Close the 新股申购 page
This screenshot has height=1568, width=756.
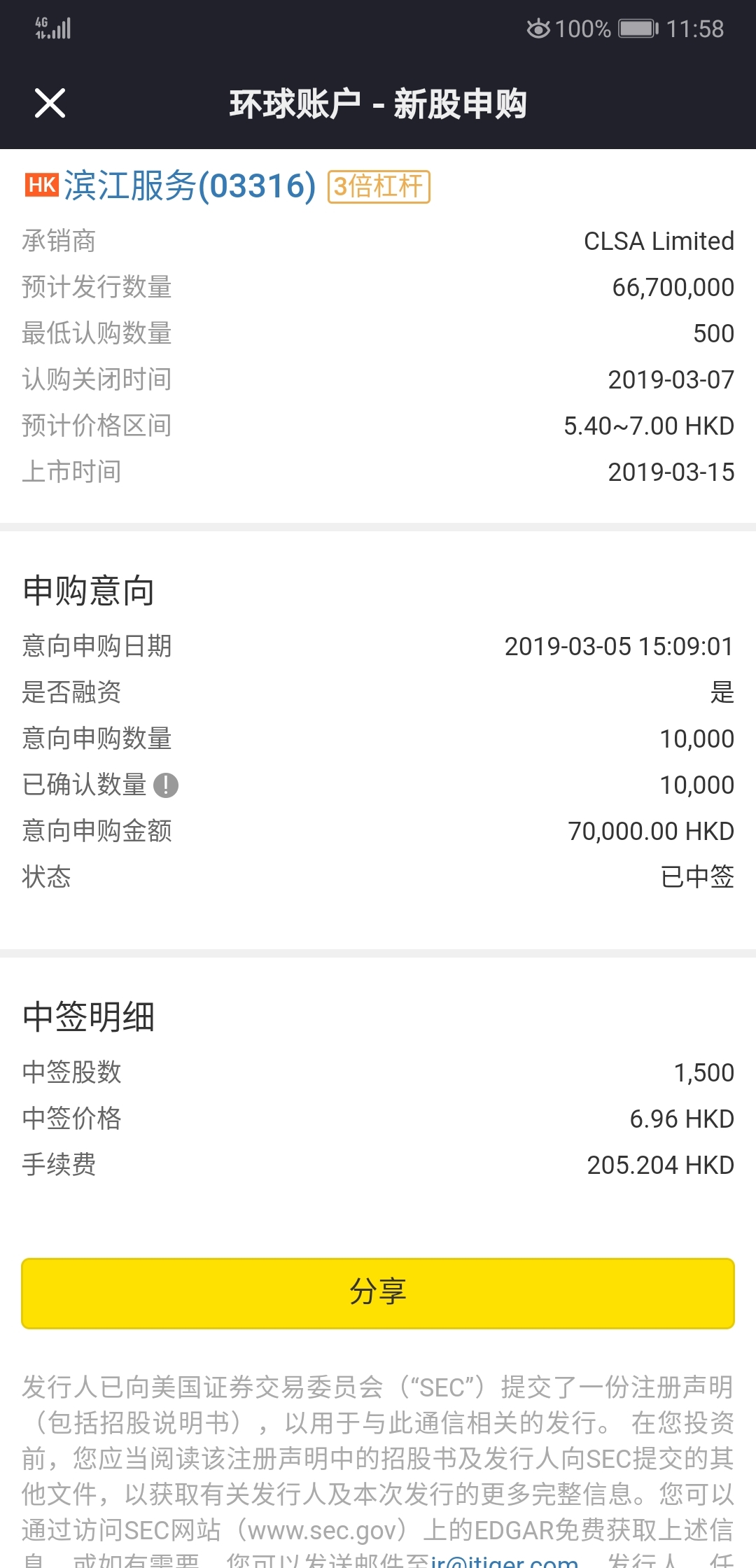tap(50, 104)
